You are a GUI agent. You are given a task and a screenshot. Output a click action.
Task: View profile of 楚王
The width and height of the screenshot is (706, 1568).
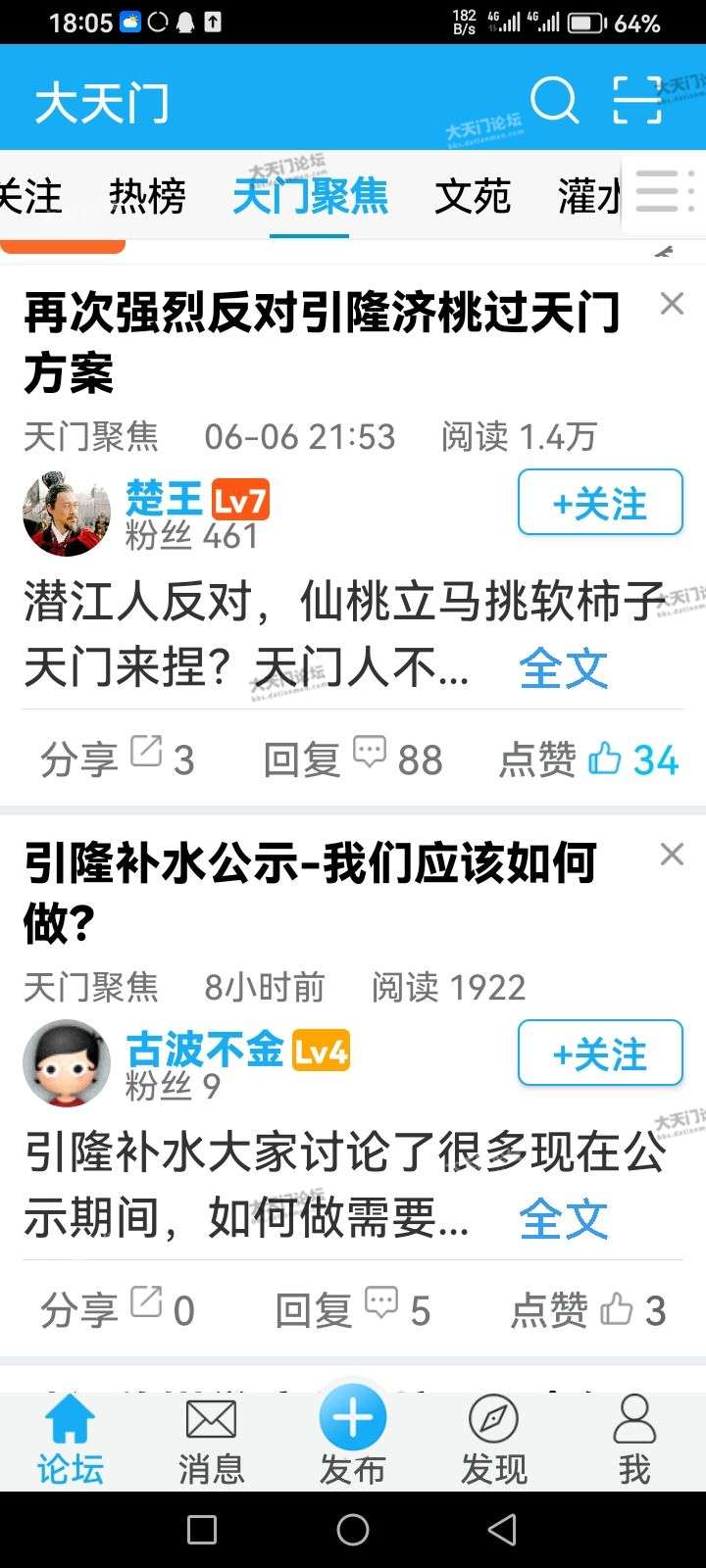(67, 513)
